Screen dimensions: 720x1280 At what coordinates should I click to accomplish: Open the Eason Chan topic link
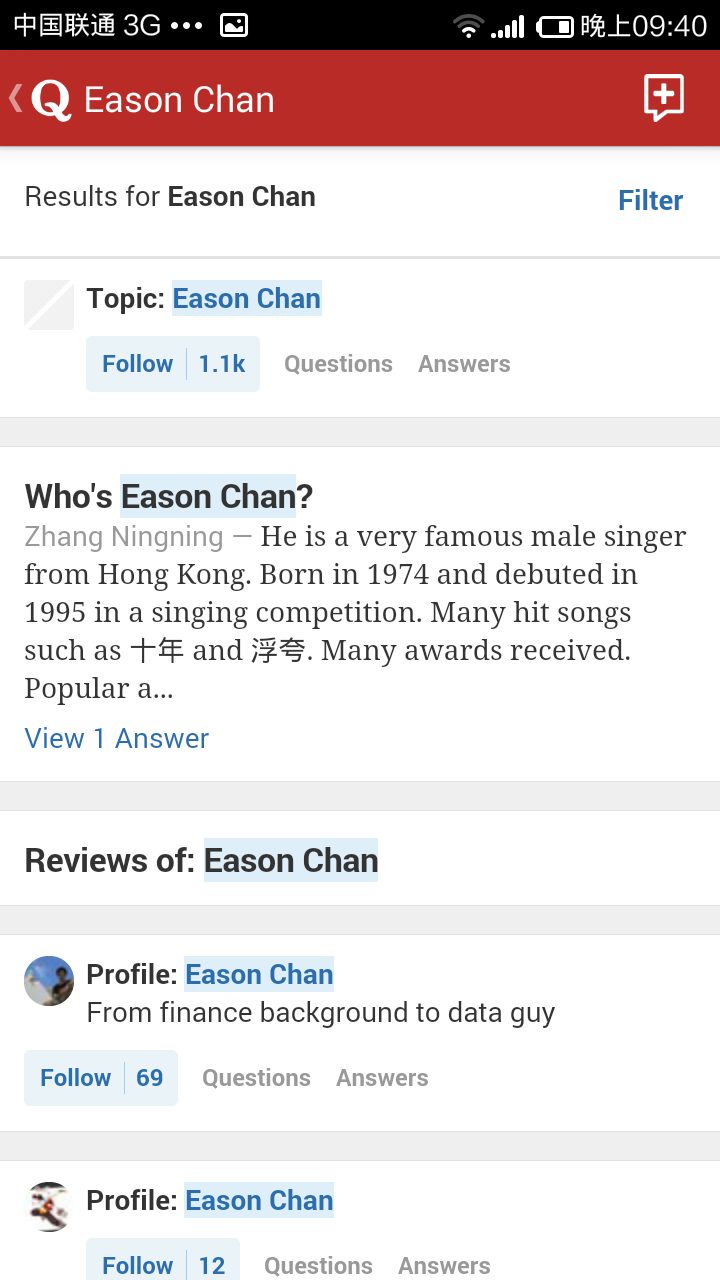click(x=247, y=298)
